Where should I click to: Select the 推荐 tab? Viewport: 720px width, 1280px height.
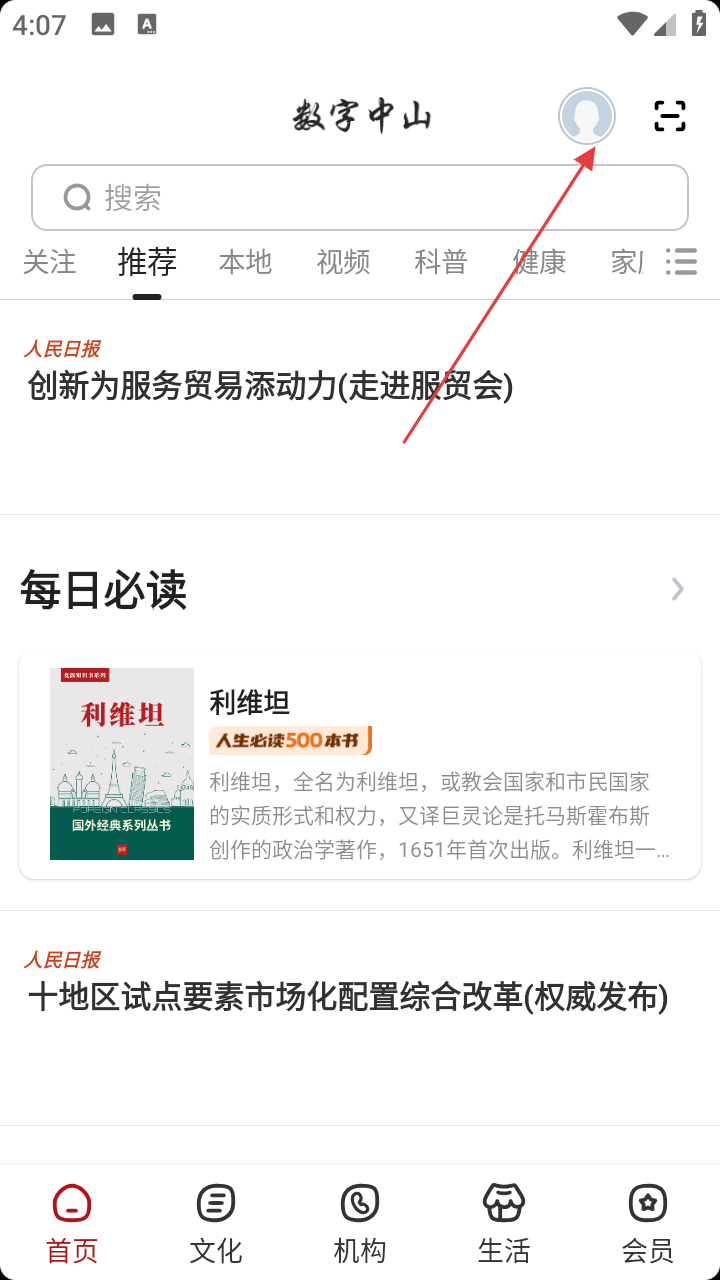click(147, 262)
